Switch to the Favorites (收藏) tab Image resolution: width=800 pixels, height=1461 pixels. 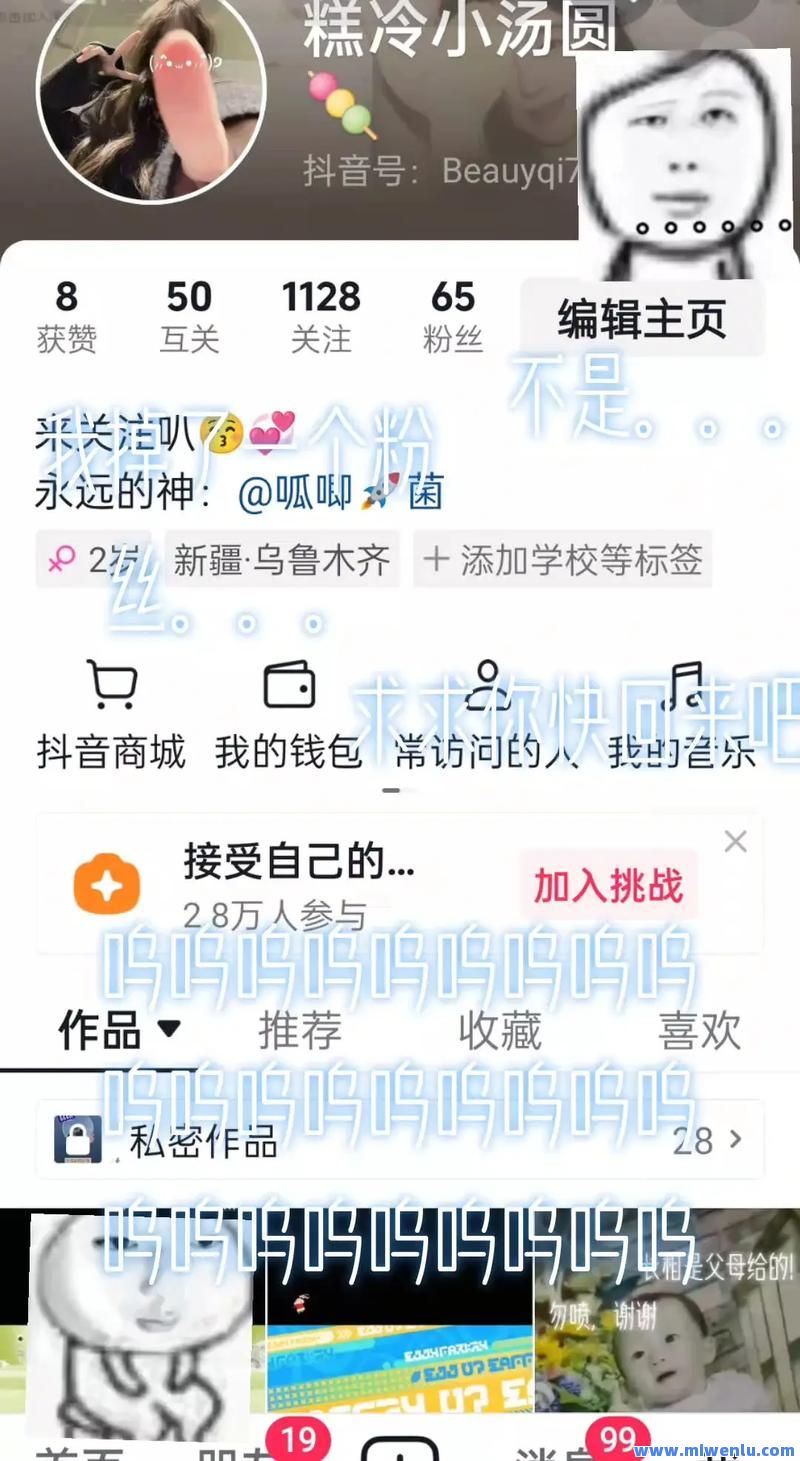pyautogui.click(x=499, y=1030)
